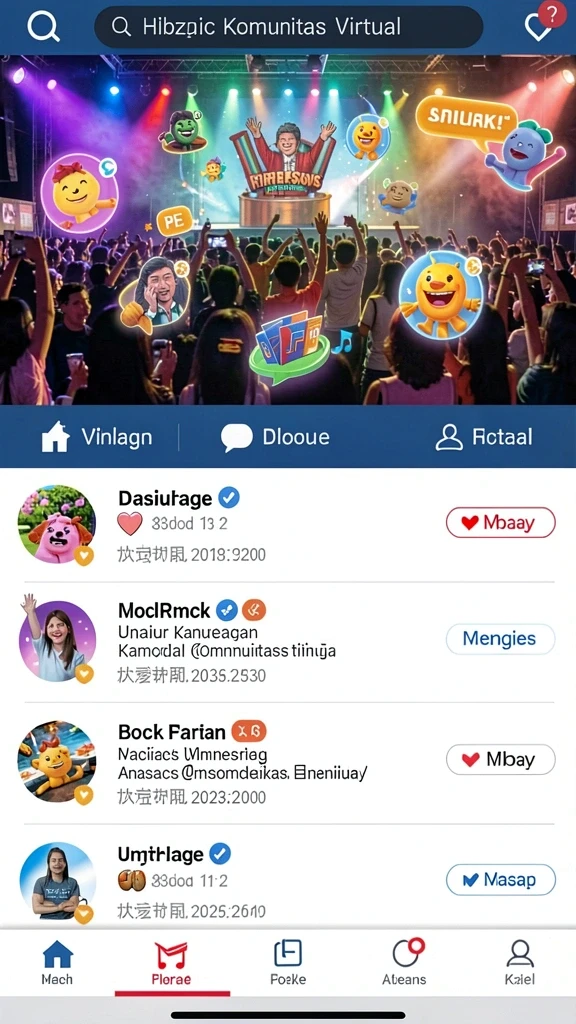Open the Bock Farian row
Screen dimensions: 576x1024
(288, 763)
